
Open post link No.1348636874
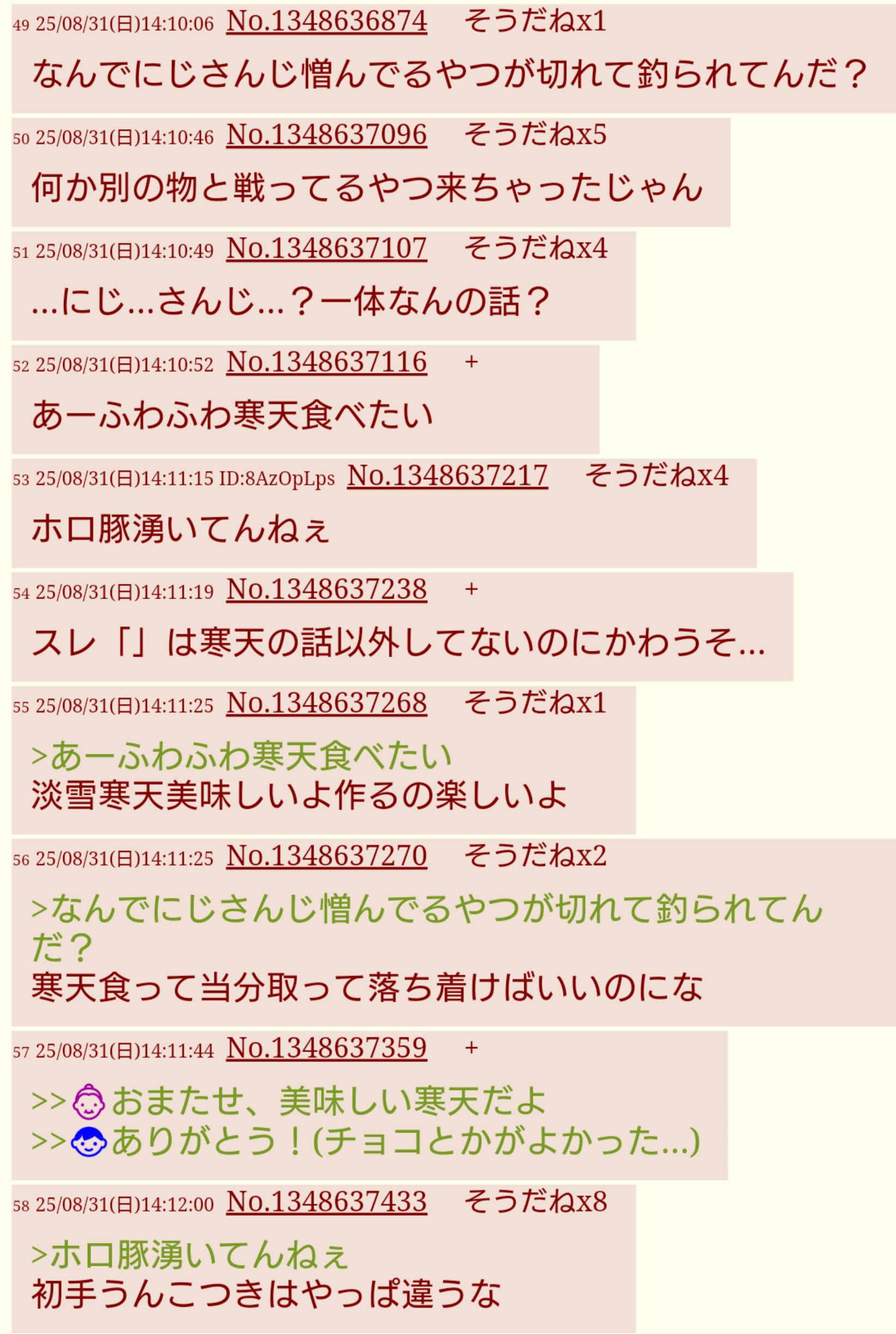(x=326, y=22)
